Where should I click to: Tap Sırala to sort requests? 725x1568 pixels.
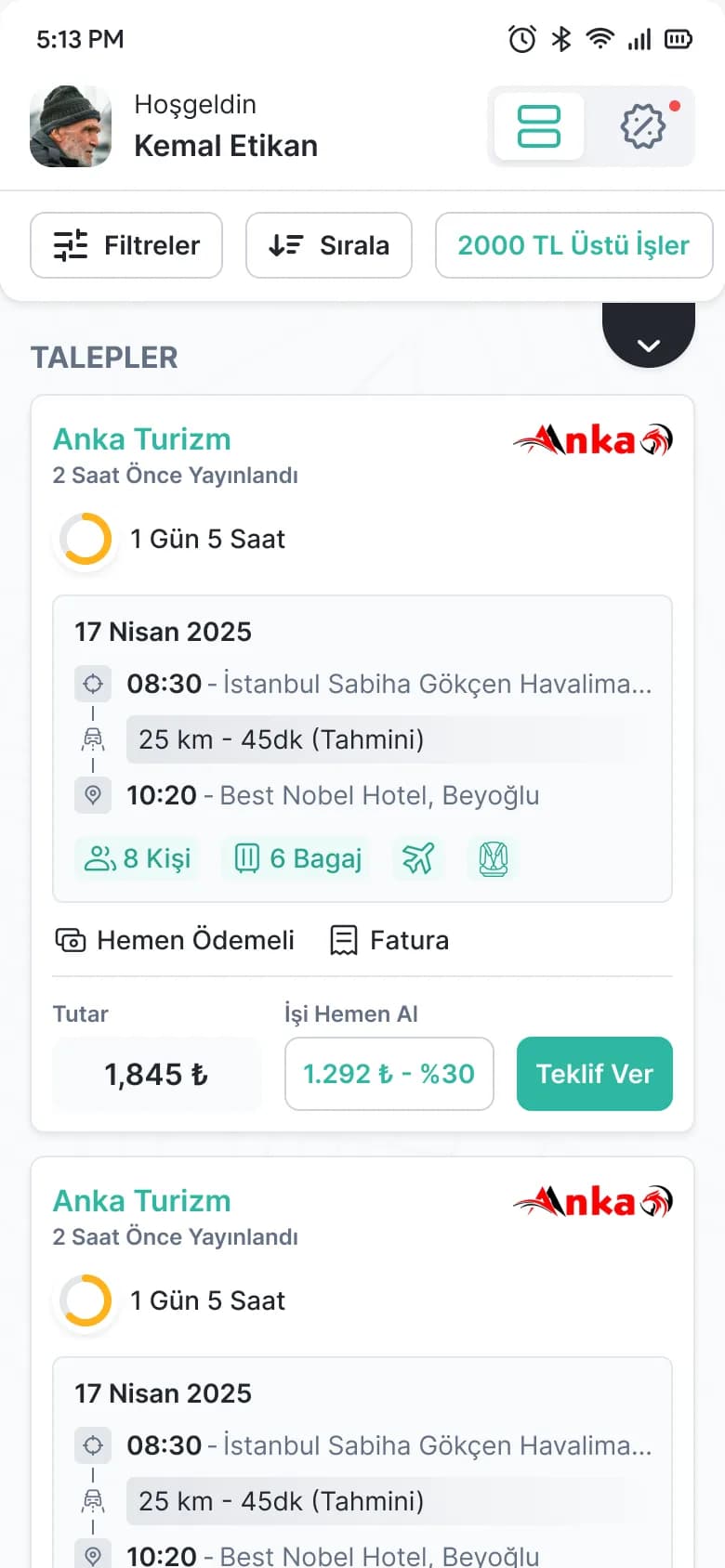(329, 245)
